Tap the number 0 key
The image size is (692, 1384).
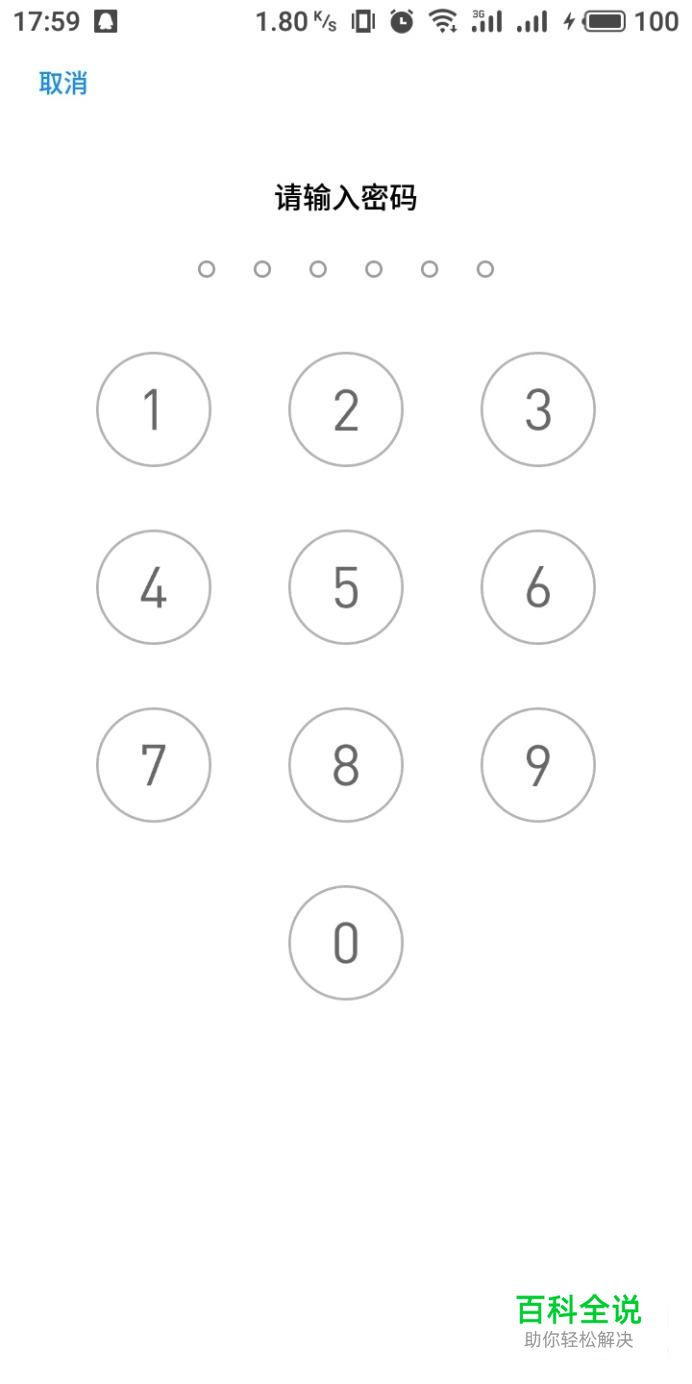coord(346,942)
